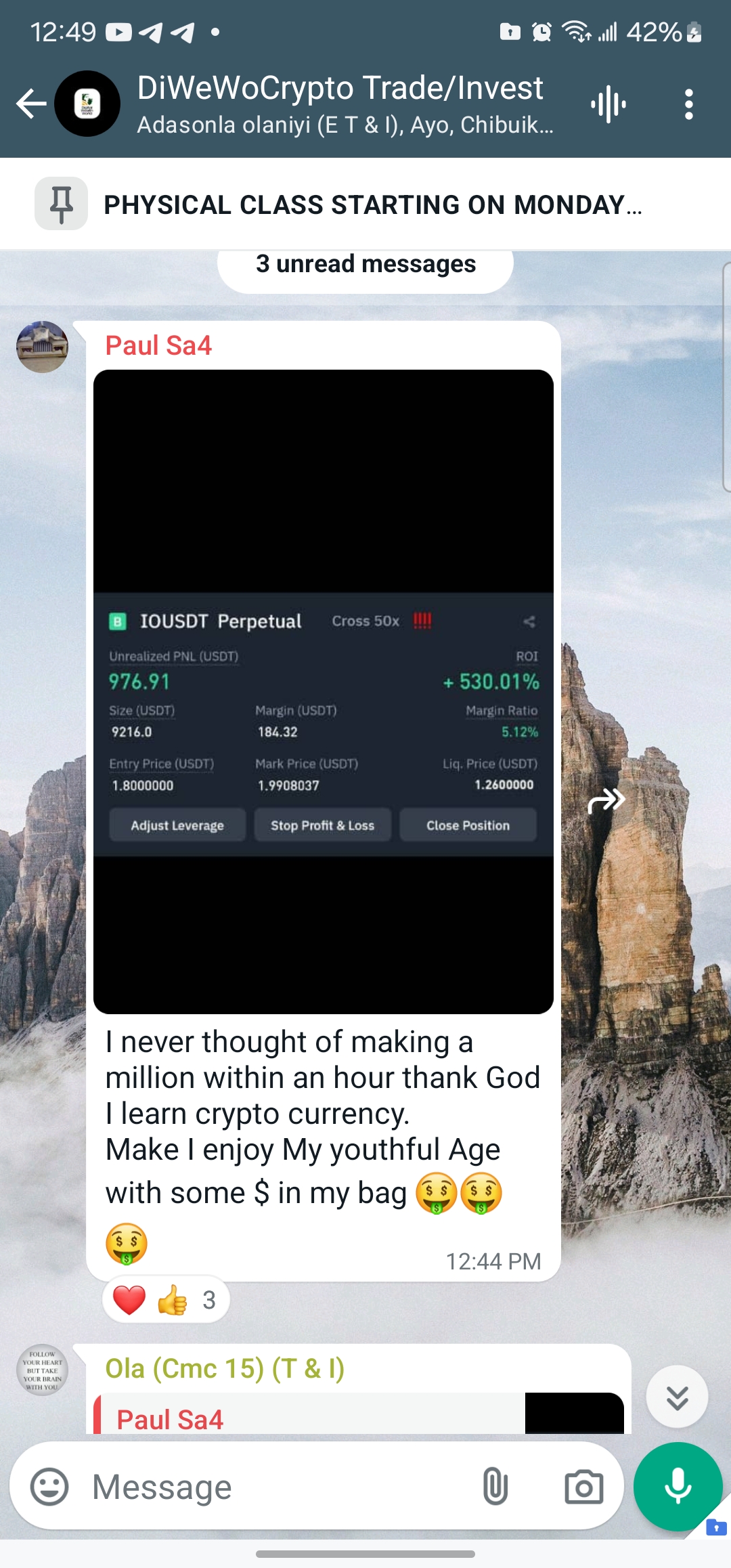The width and height of the screenshot is (731, 1568).
Task: Record a voice message
Action: 678,1487
